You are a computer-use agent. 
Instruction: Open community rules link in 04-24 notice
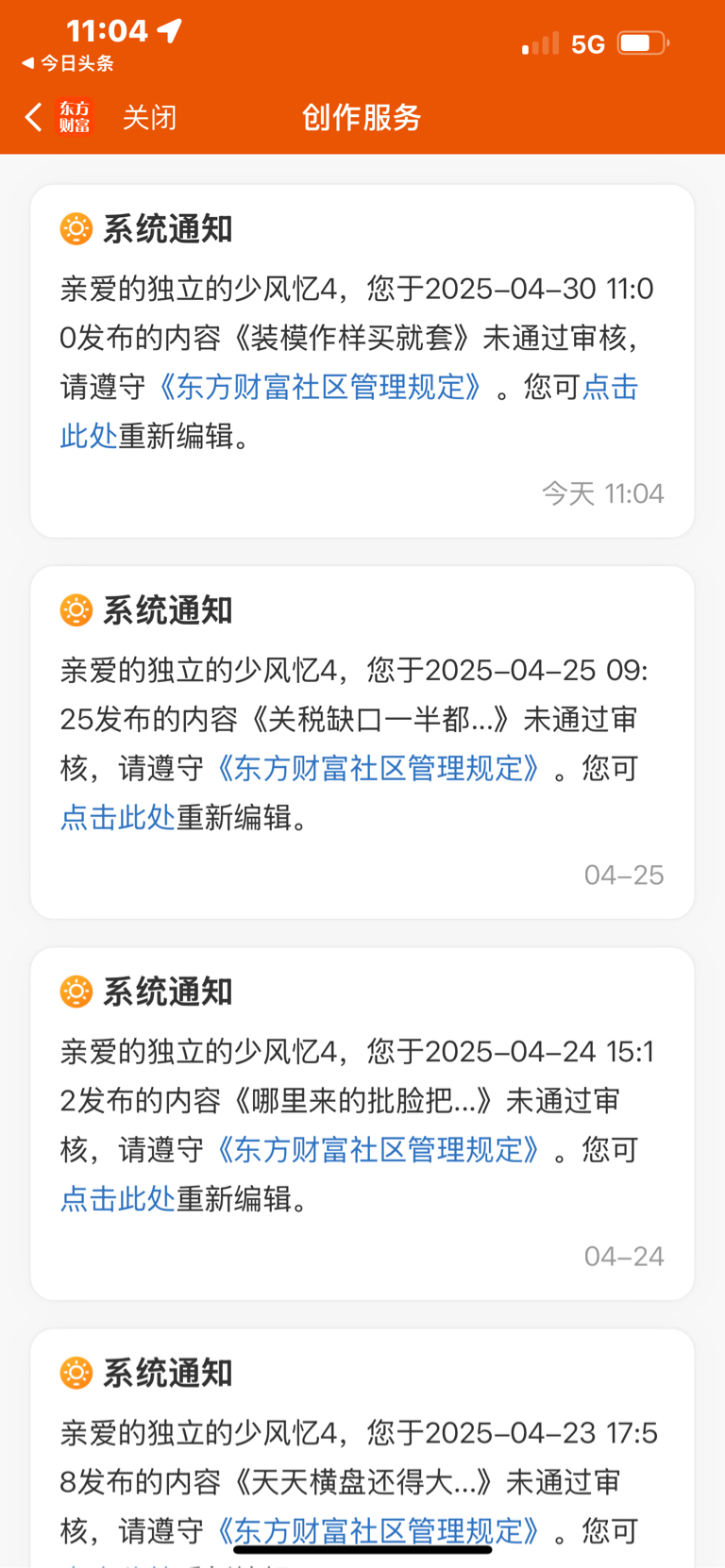(379, 1149)
